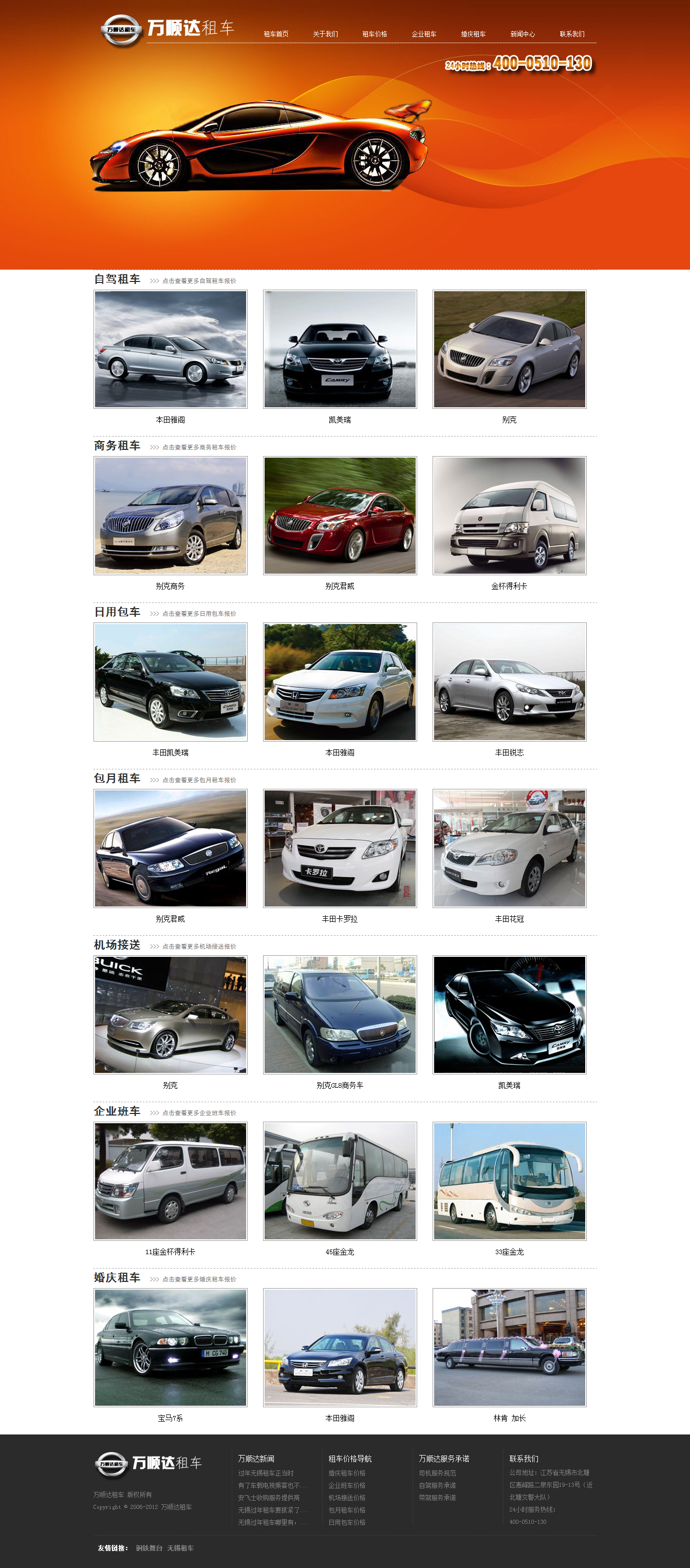Open the 别克商务 car tile
Image resolution: width=690 pixels, height=1568 pixels.
tap(171, 516)
